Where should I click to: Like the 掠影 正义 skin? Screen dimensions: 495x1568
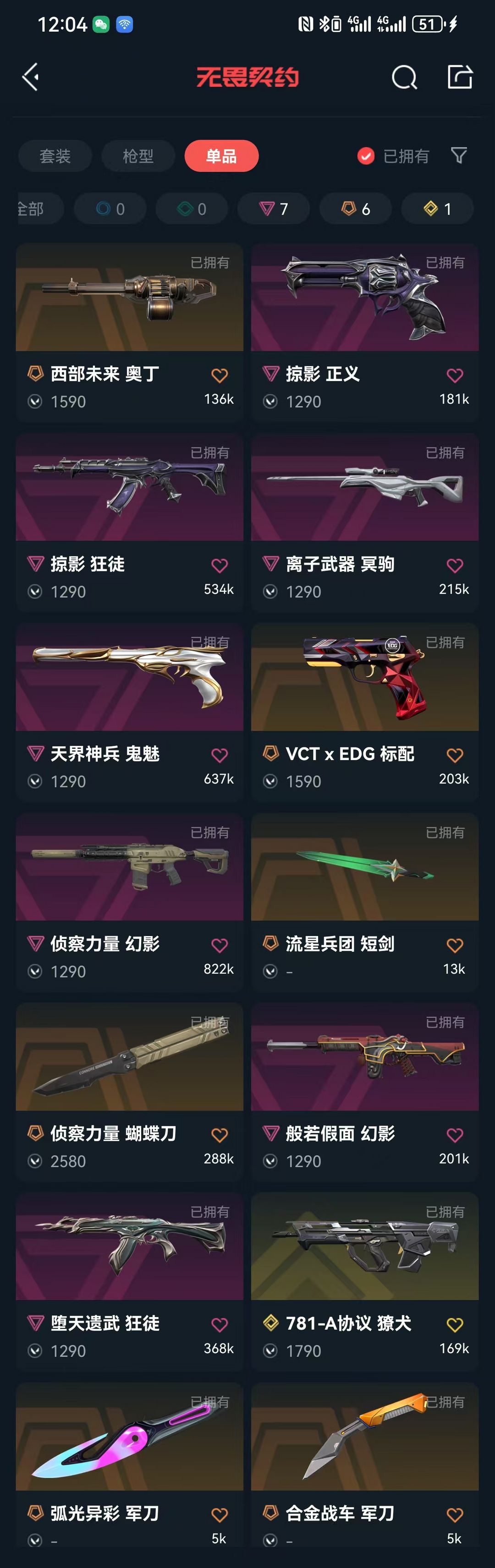click(454, 376)
